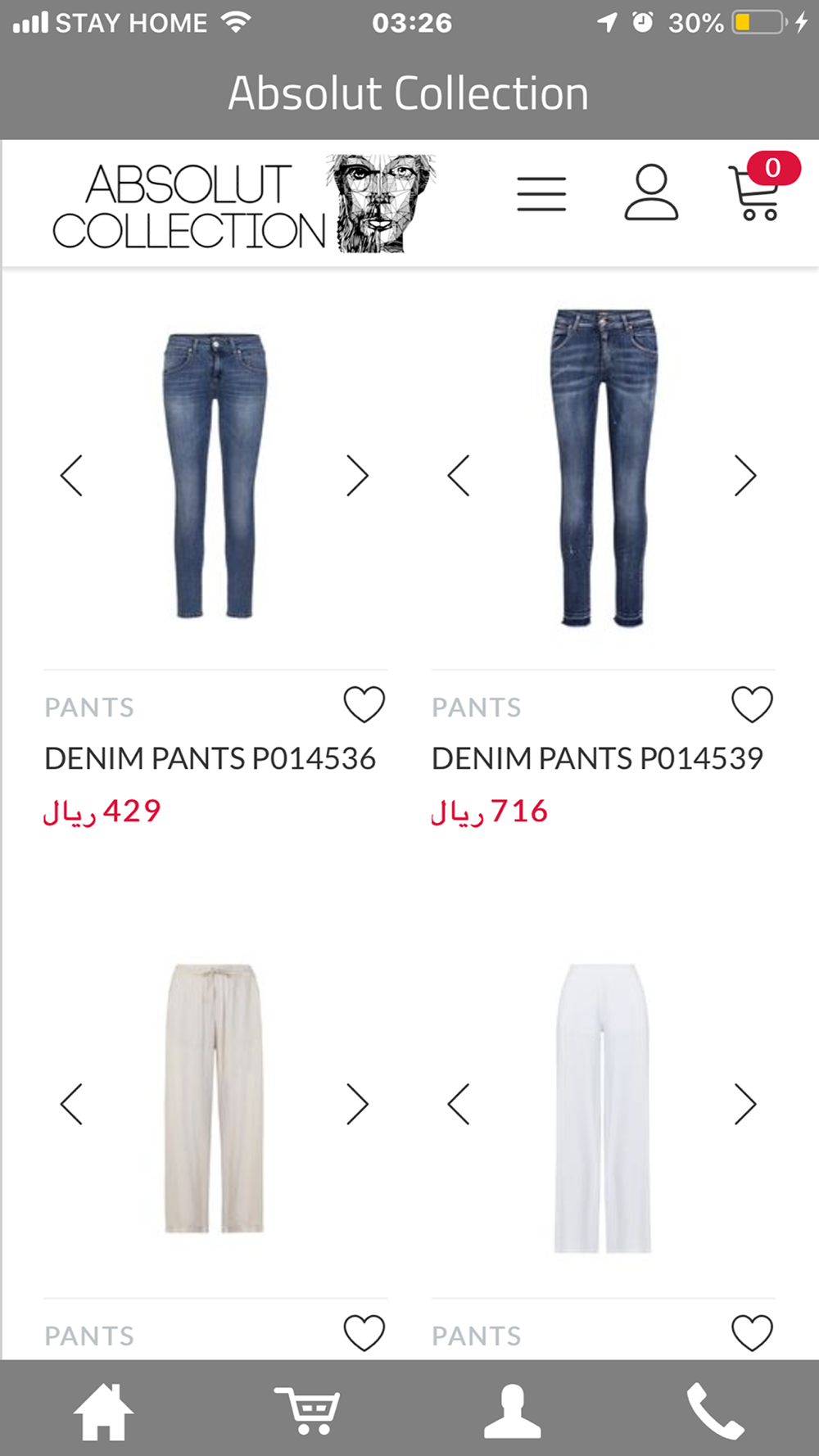819x1456 pixels.
Task: Favorite the white wide-leg pants
Action: [x=752, y=1332]
